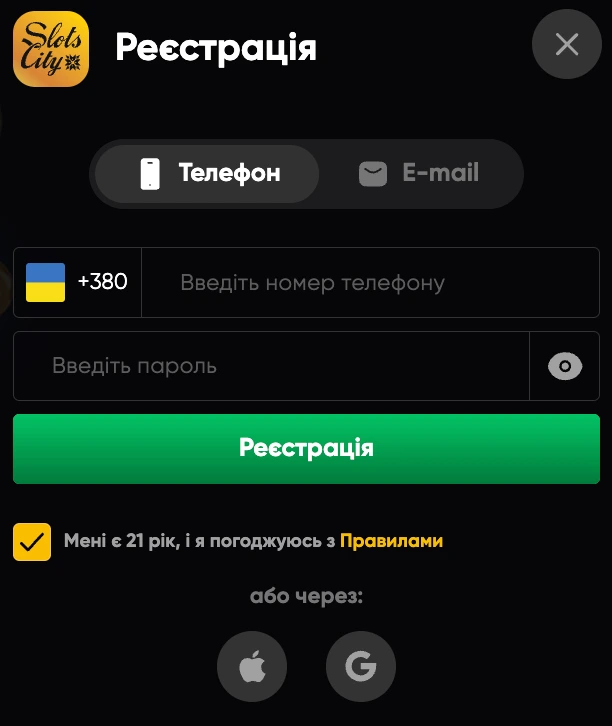Select the Телефон registration tab
This screenshot has width=612, height=726.
[x=208, y=174]
